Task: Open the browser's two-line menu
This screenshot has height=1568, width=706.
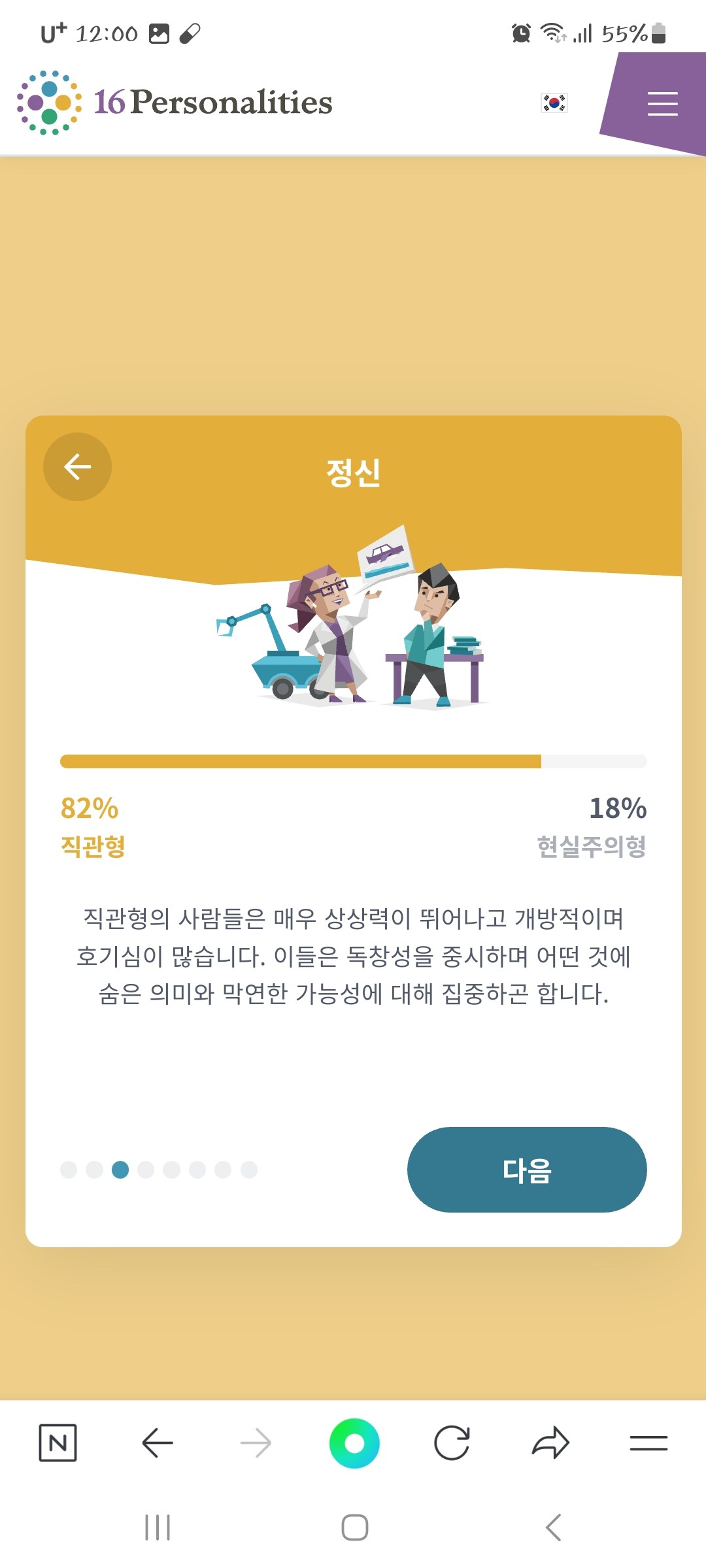Action: click(x=648, y=1443)
